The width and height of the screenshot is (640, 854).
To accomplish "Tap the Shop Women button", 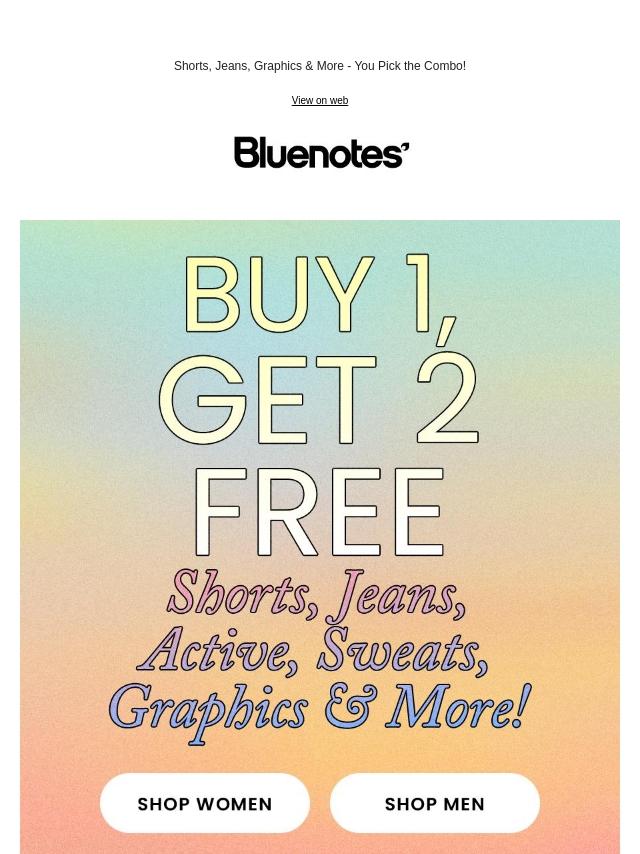I will click(205, 803).
